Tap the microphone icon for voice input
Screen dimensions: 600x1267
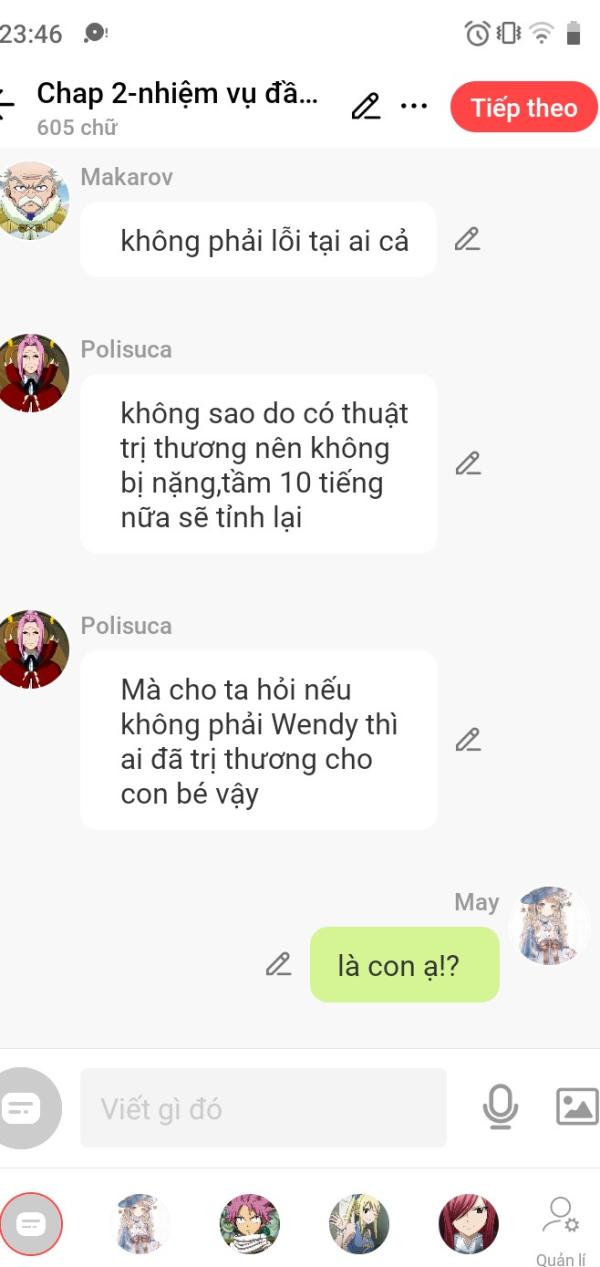tap(500, 1107)
